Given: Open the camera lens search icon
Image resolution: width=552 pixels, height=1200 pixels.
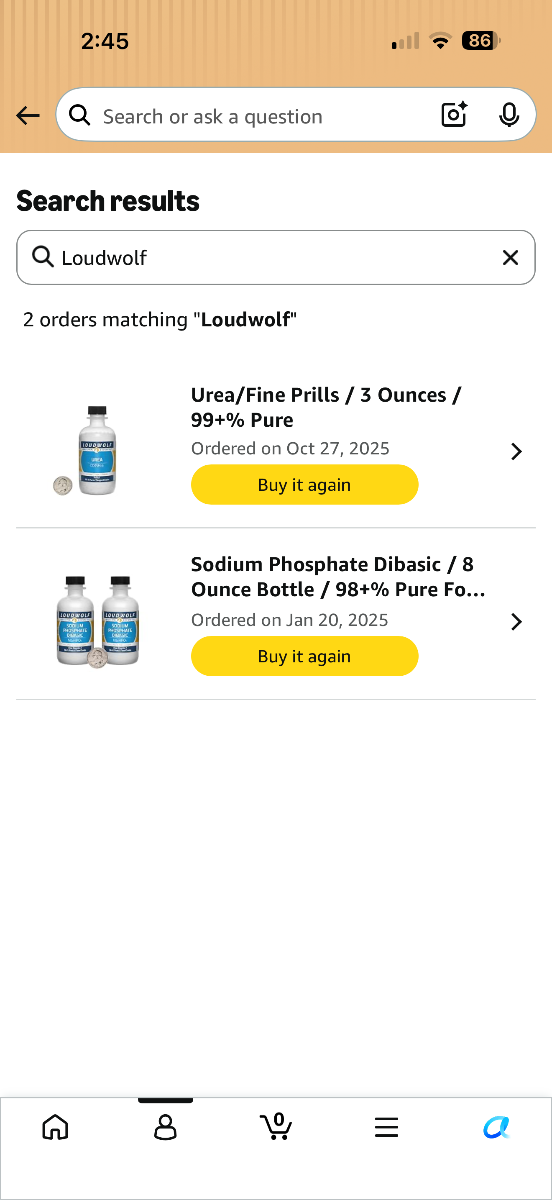Looking at the screenshot, I should pos(454,116).
